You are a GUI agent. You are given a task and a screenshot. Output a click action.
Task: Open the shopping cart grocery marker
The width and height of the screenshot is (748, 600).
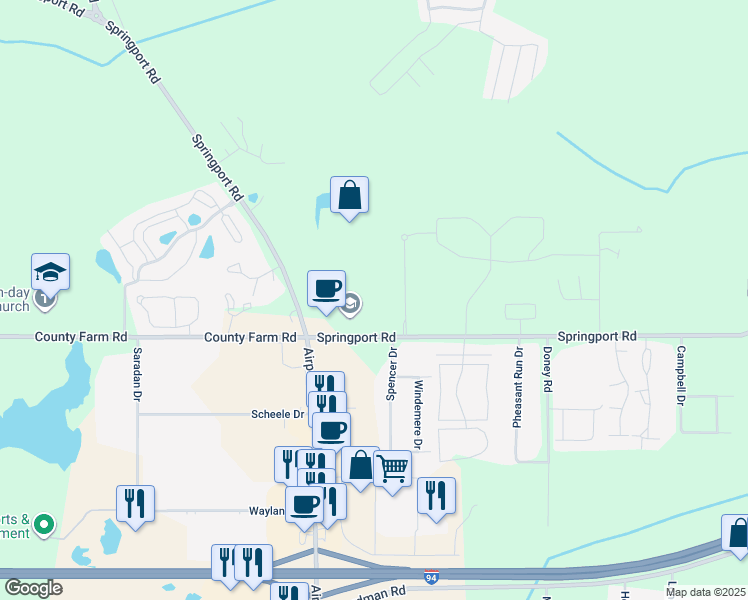392,468
